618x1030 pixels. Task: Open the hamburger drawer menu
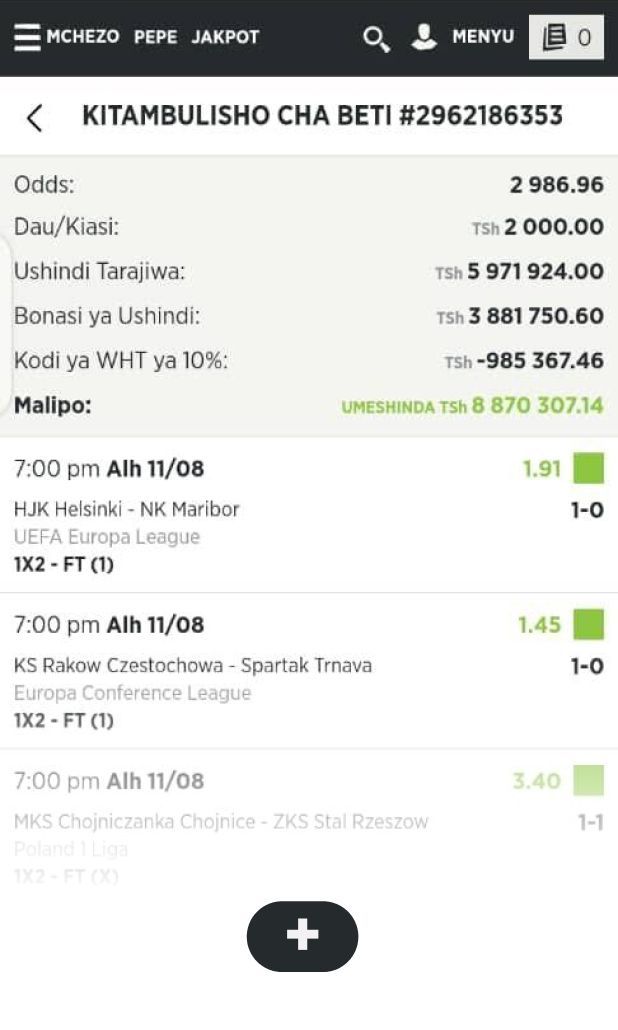27,37
